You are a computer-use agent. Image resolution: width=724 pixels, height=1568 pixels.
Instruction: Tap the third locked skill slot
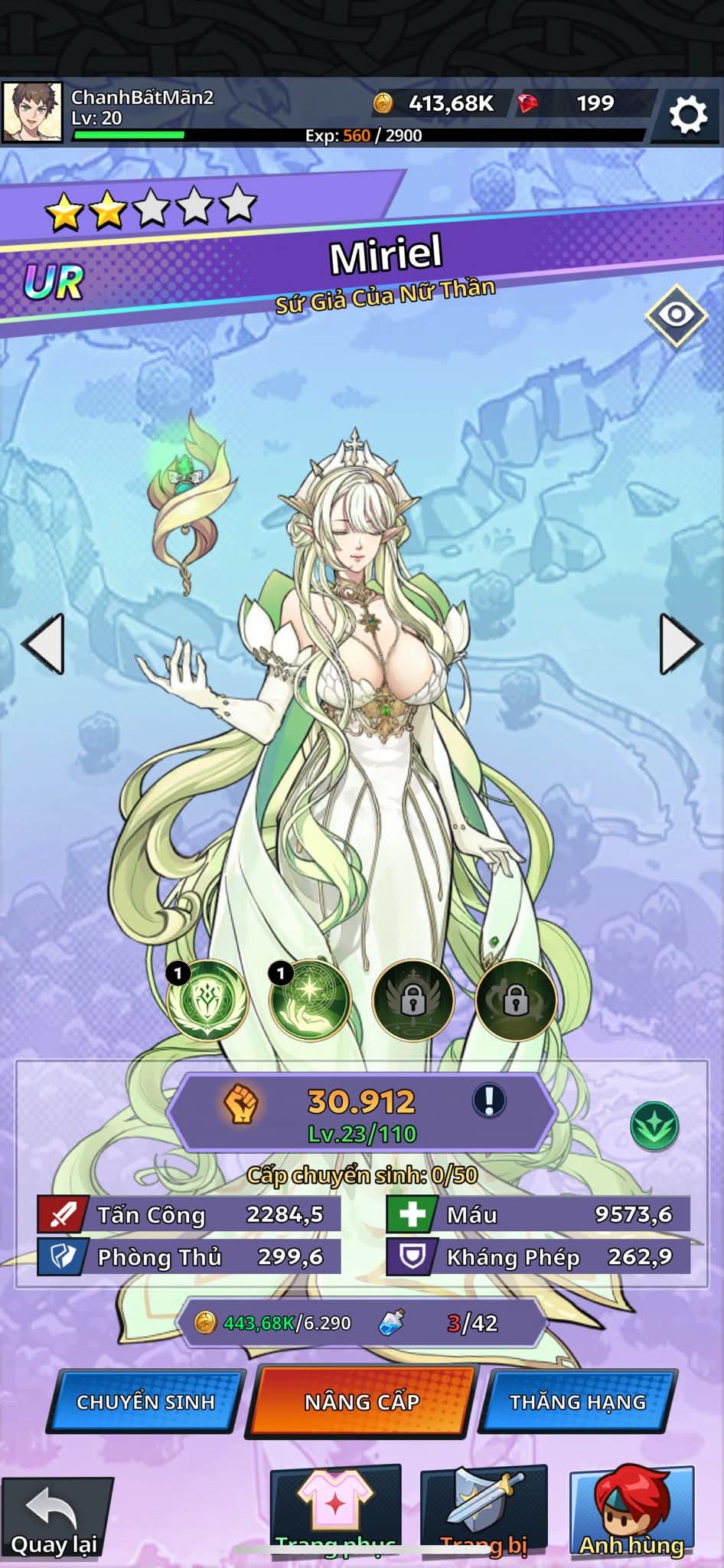413,1000
